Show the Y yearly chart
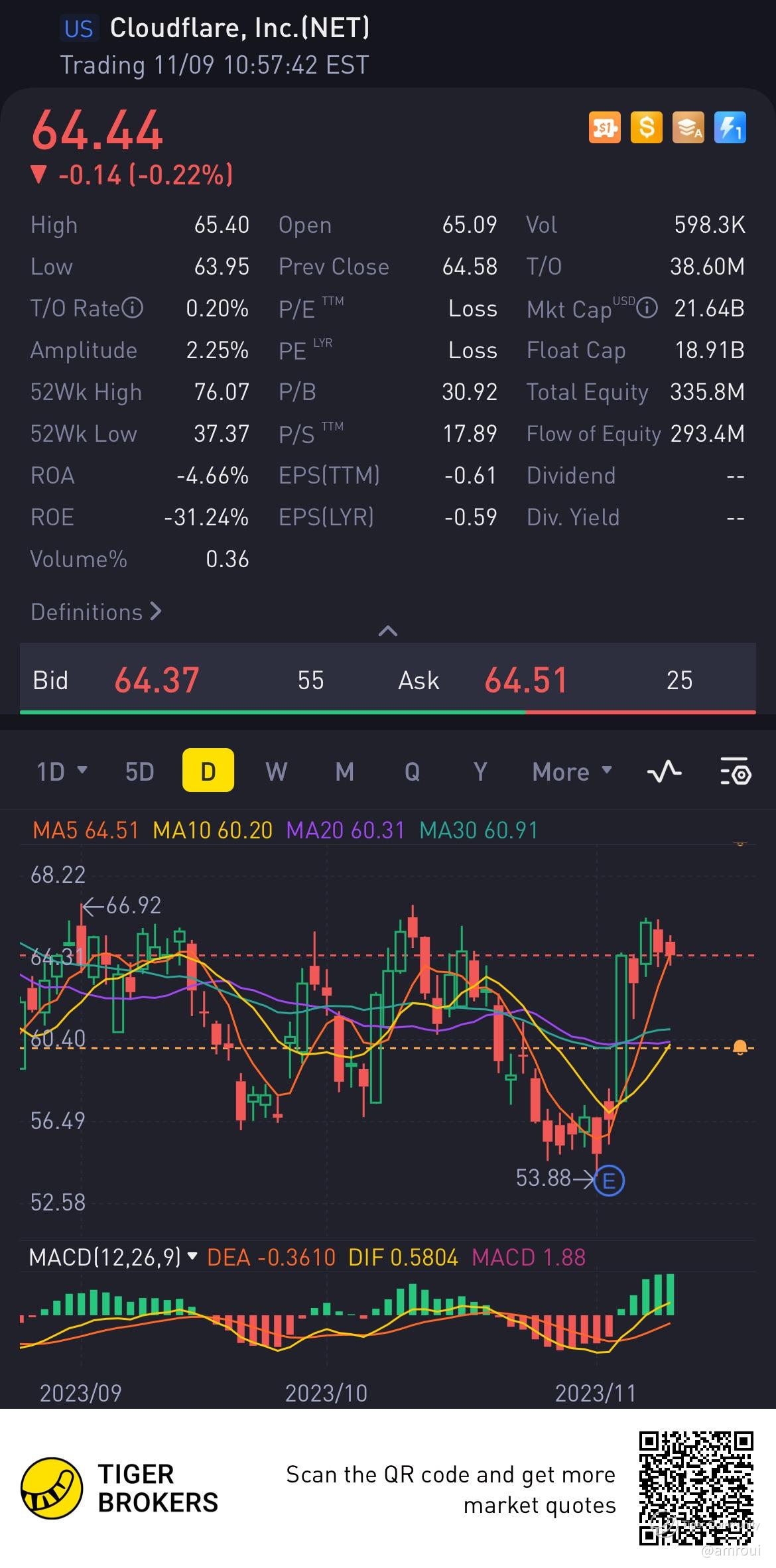This screenshot has height=1568, width=776. (480, 771)
